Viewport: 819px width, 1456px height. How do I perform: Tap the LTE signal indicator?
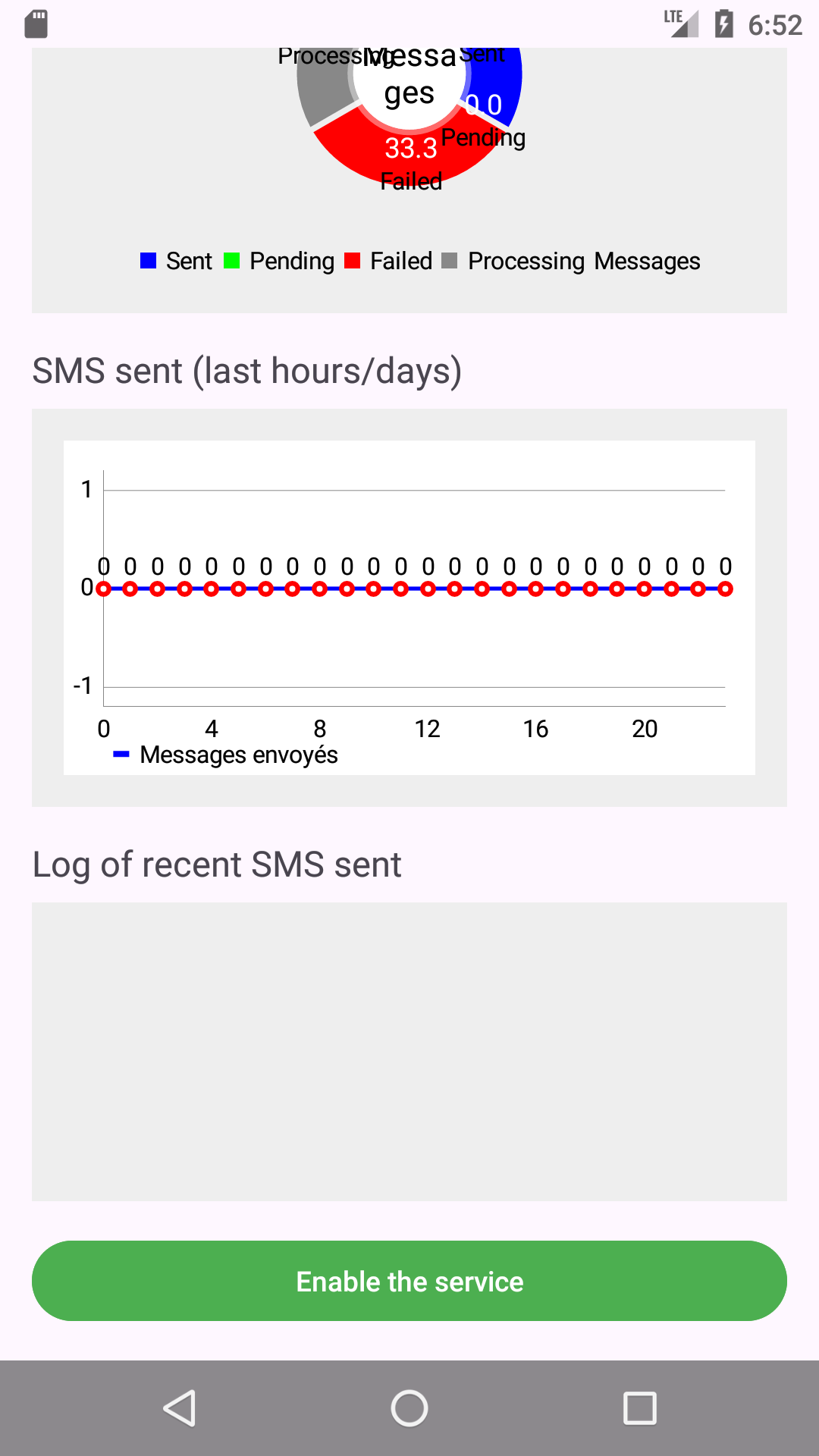tap(681, 23)
